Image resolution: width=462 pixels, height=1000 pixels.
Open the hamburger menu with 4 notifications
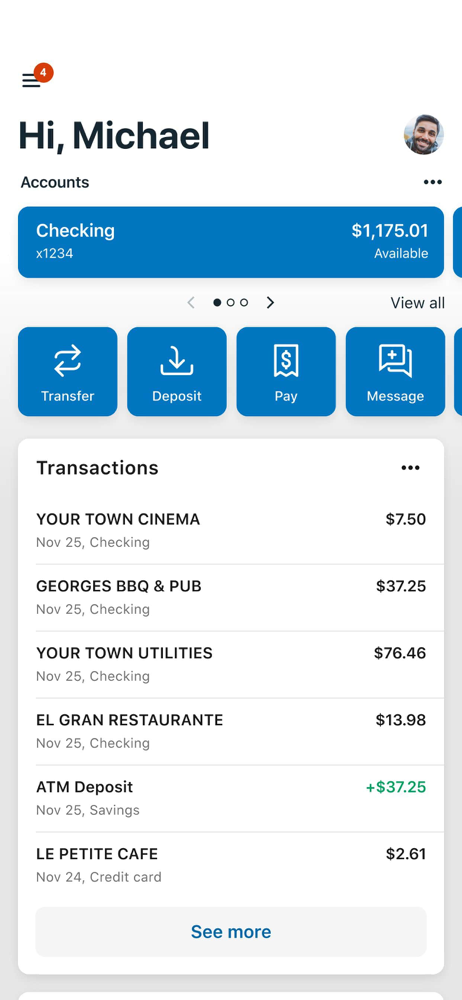coord(32,80)
